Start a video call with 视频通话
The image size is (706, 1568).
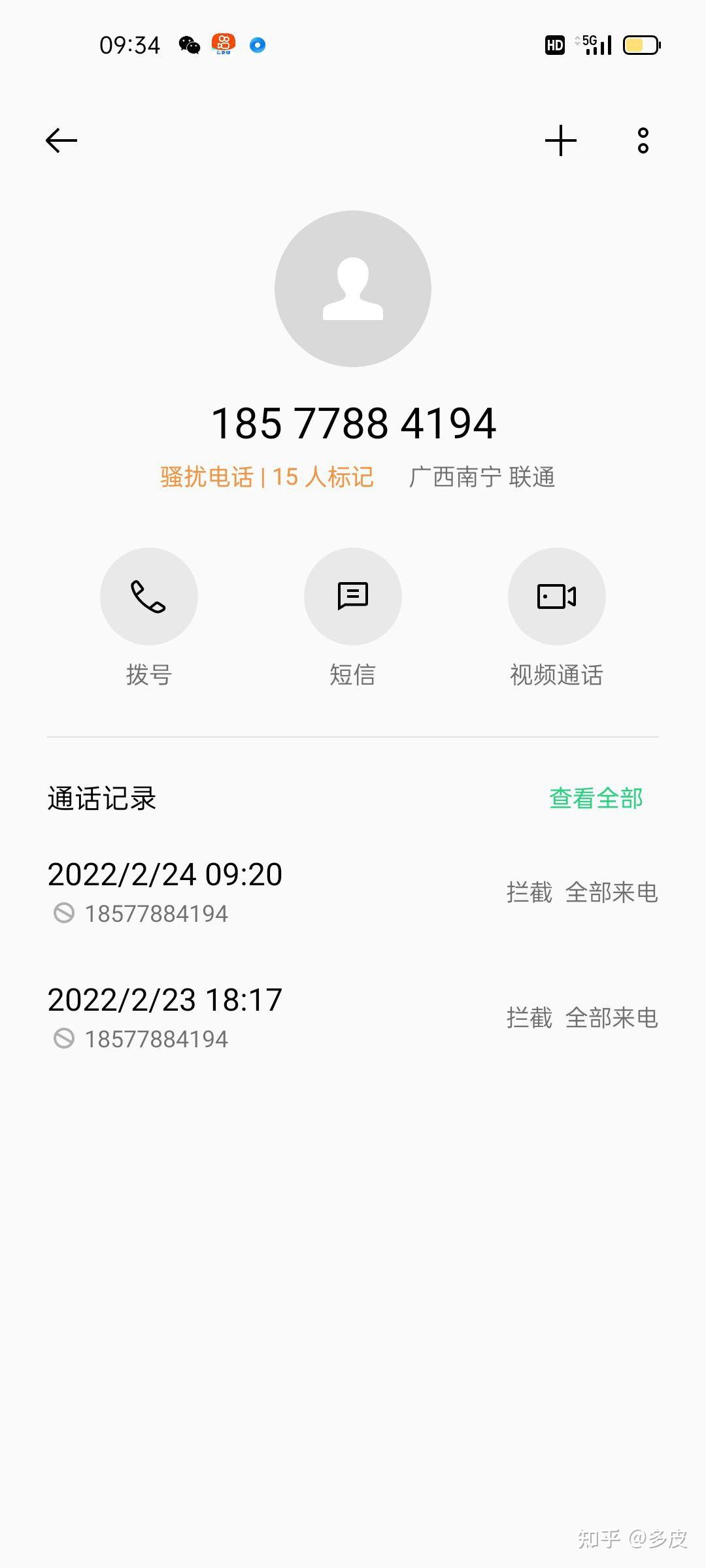[x=557, y=596]
